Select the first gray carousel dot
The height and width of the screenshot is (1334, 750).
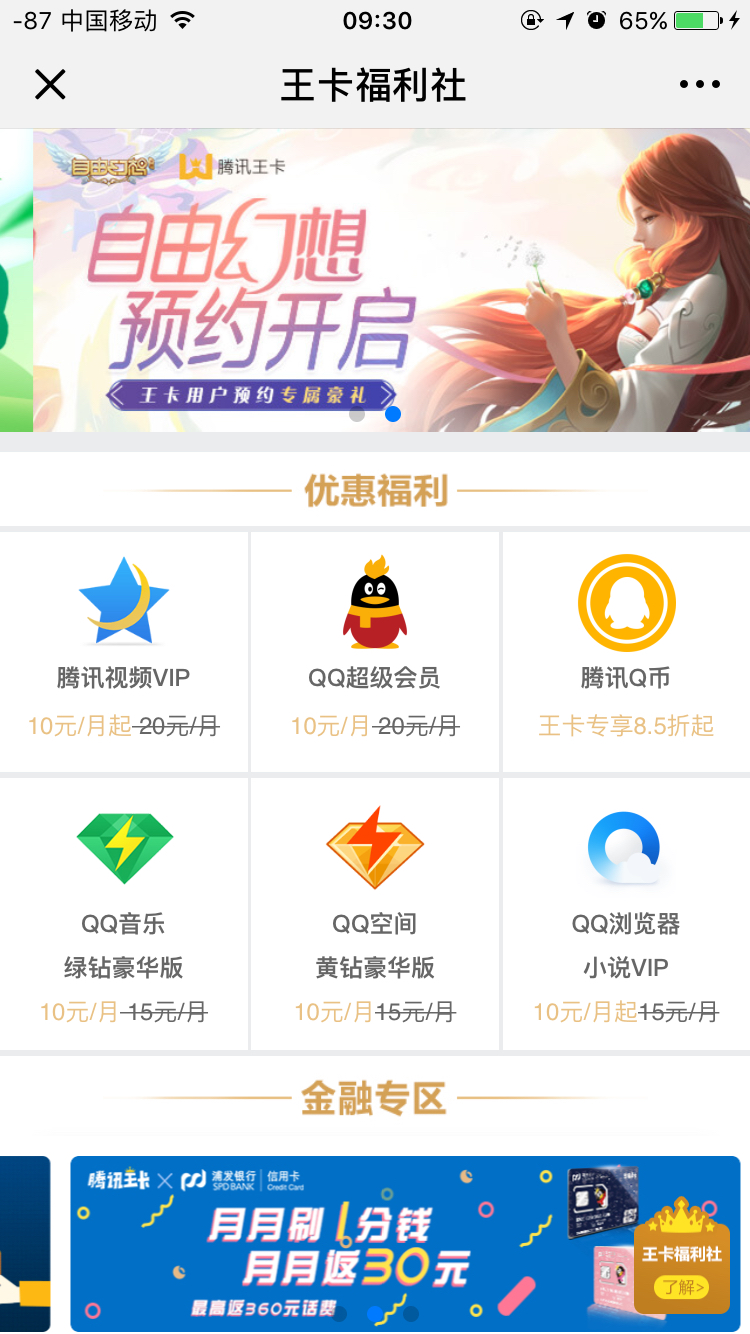coord(357,413)
